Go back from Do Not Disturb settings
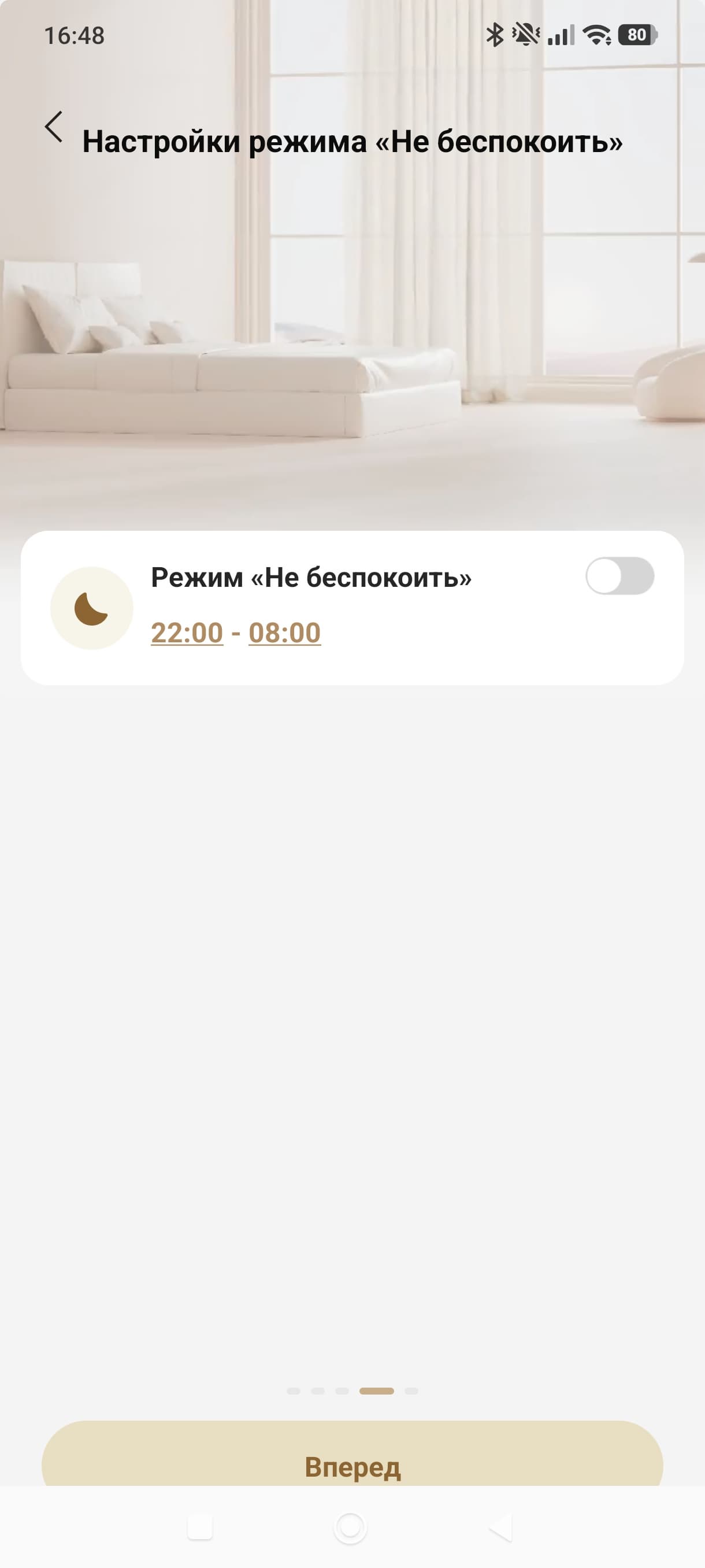The image size is (705, 1568). coord(54,127)
